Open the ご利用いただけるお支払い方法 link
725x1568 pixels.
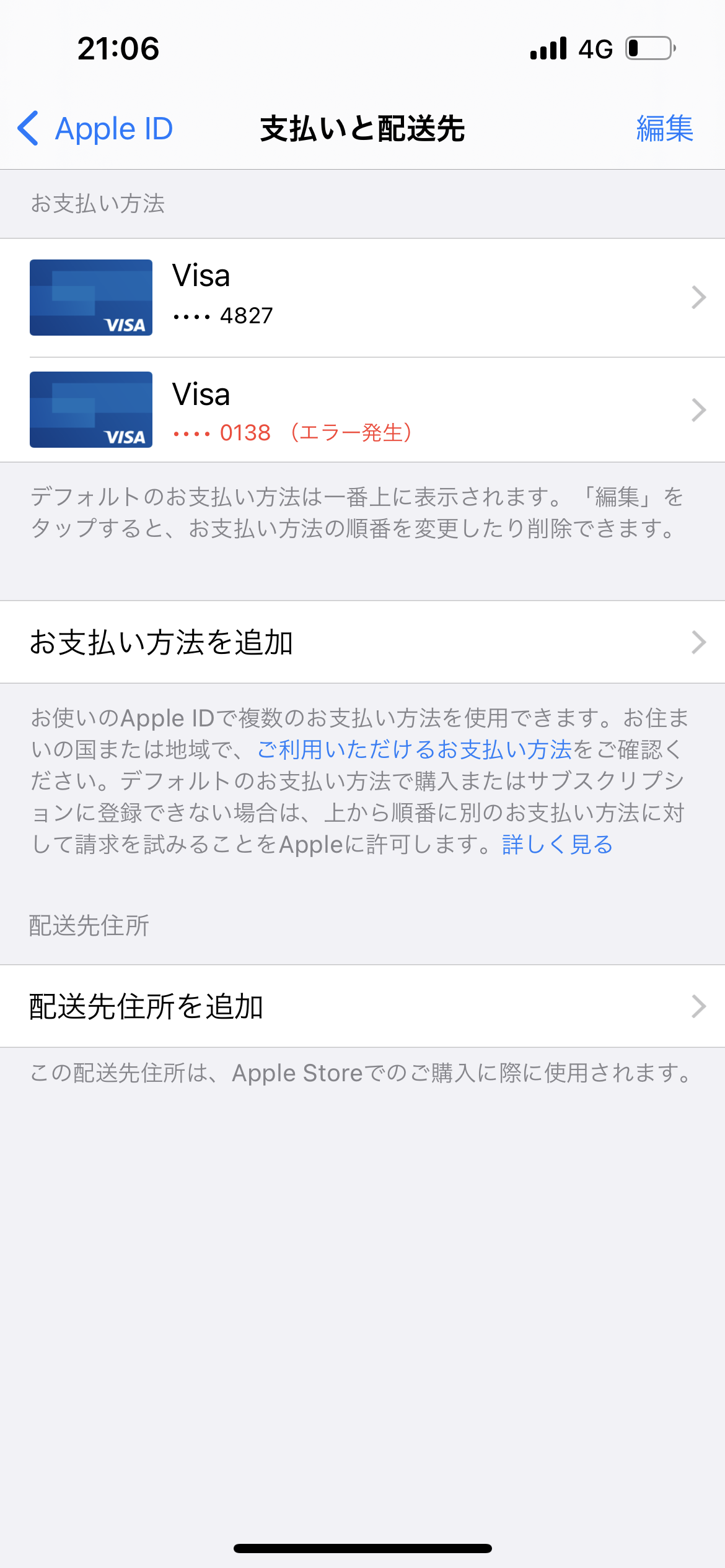[414, 750]
